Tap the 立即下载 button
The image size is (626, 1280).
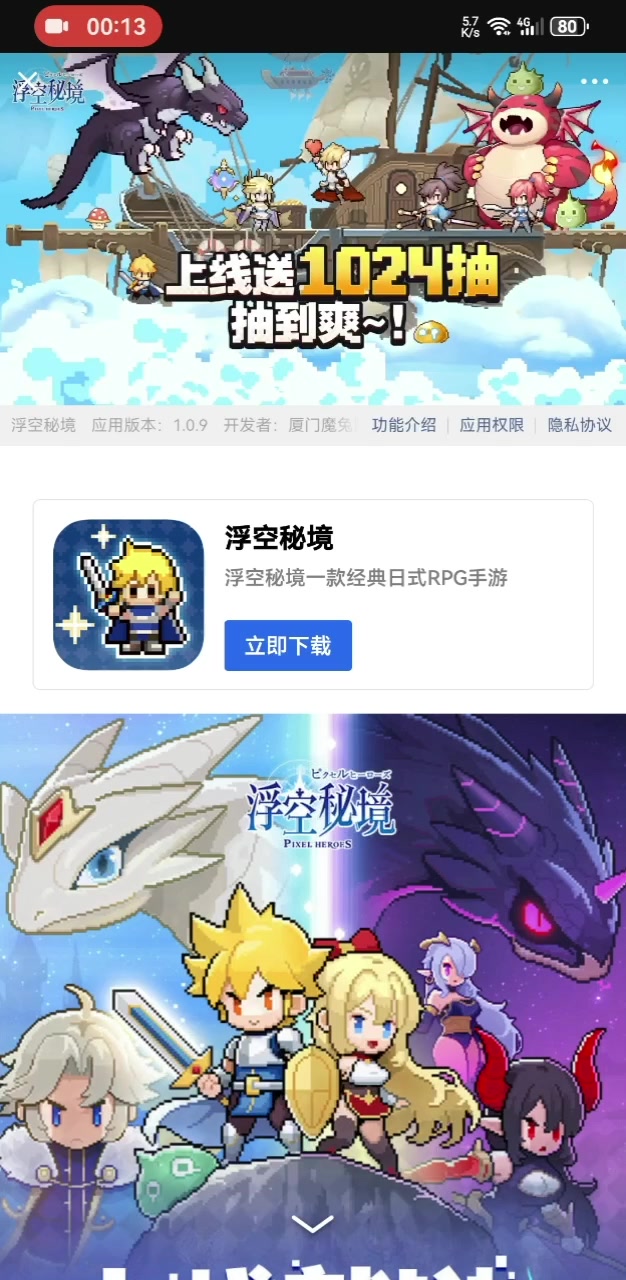pos(288,645)
